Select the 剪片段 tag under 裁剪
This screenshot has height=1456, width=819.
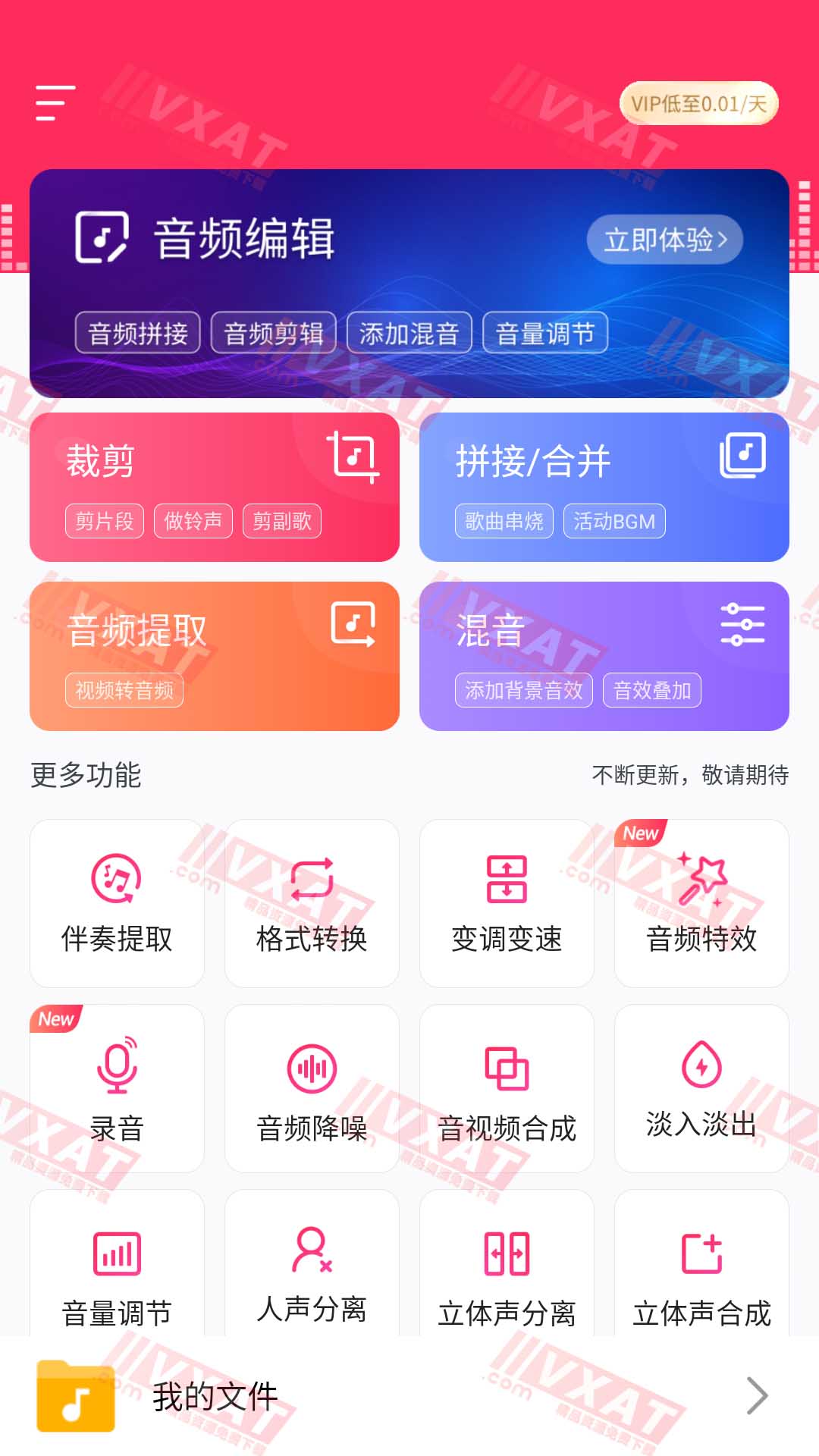click(x=104, y=521)
